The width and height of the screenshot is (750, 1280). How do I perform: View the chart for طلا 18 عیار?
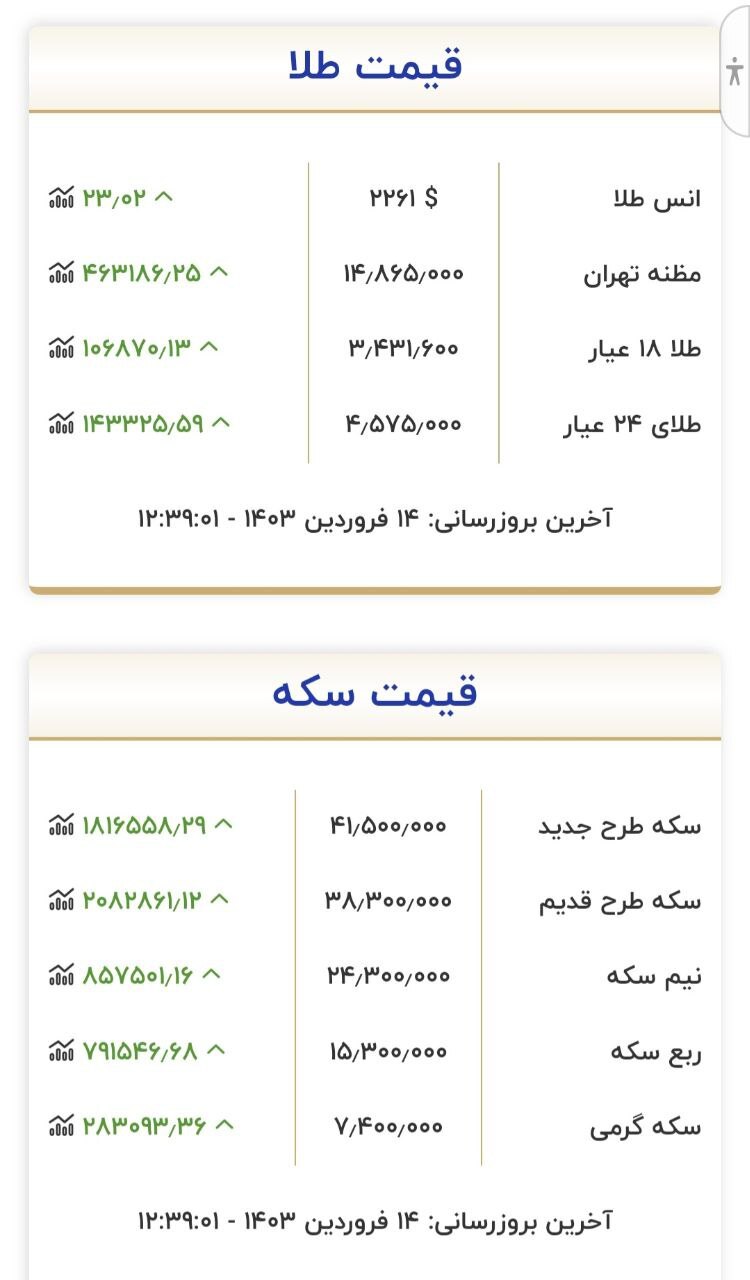[x=61, y=348]
